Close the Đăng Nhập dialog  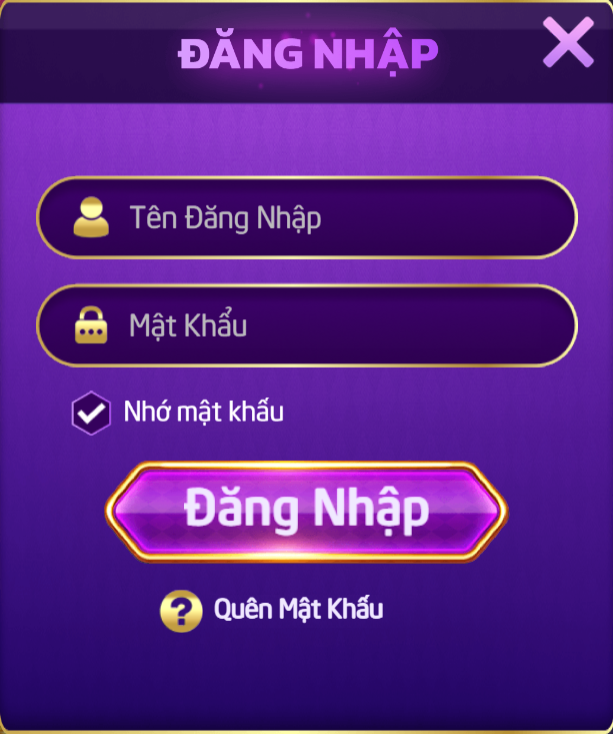[567, 44]
